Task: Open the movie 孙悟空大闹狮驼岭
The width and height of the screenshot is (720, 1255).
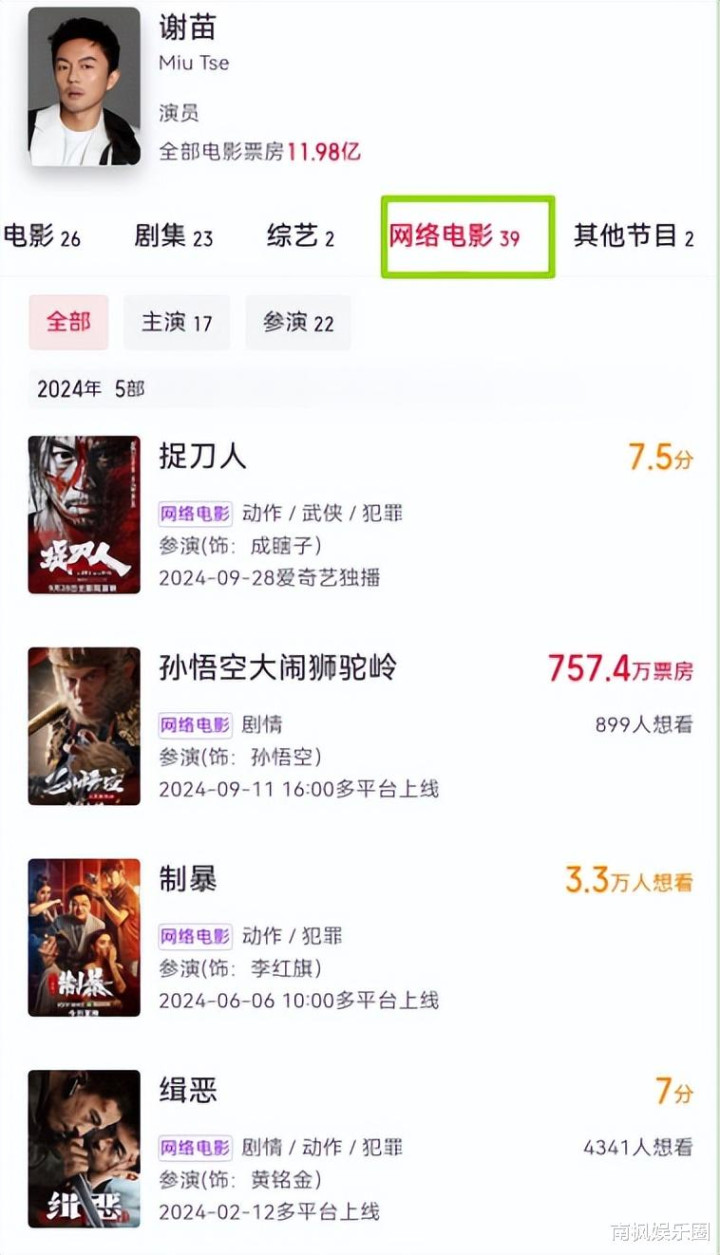Action: tap(278, 667)
